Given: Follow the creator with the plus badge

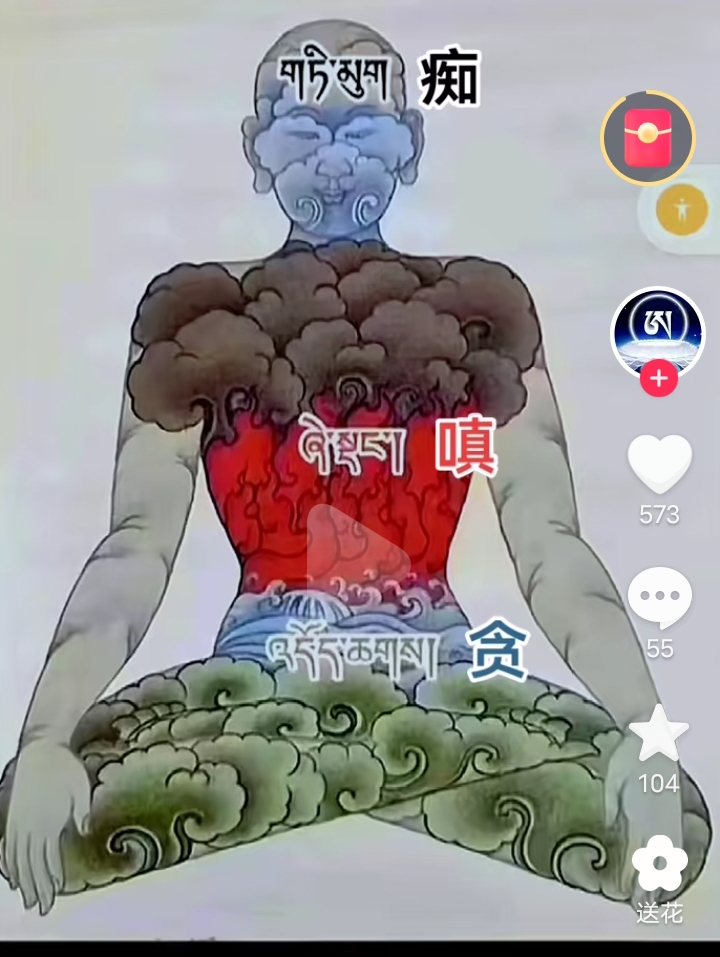Looking at the screenshot, I should coord(658,380).
